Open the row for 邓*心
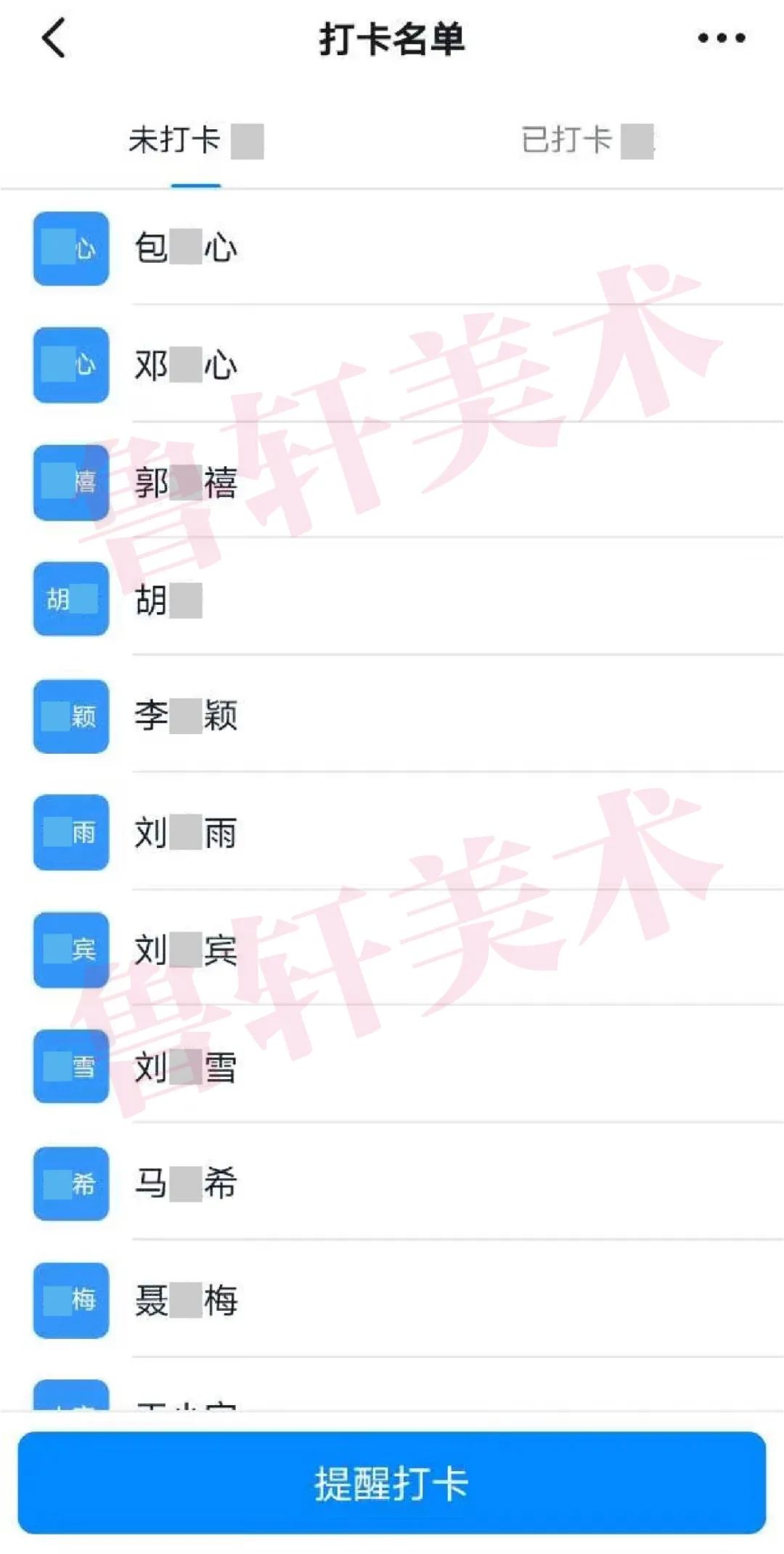The height and width of the screenshot is (1554, 784). (x=392, y=365)
